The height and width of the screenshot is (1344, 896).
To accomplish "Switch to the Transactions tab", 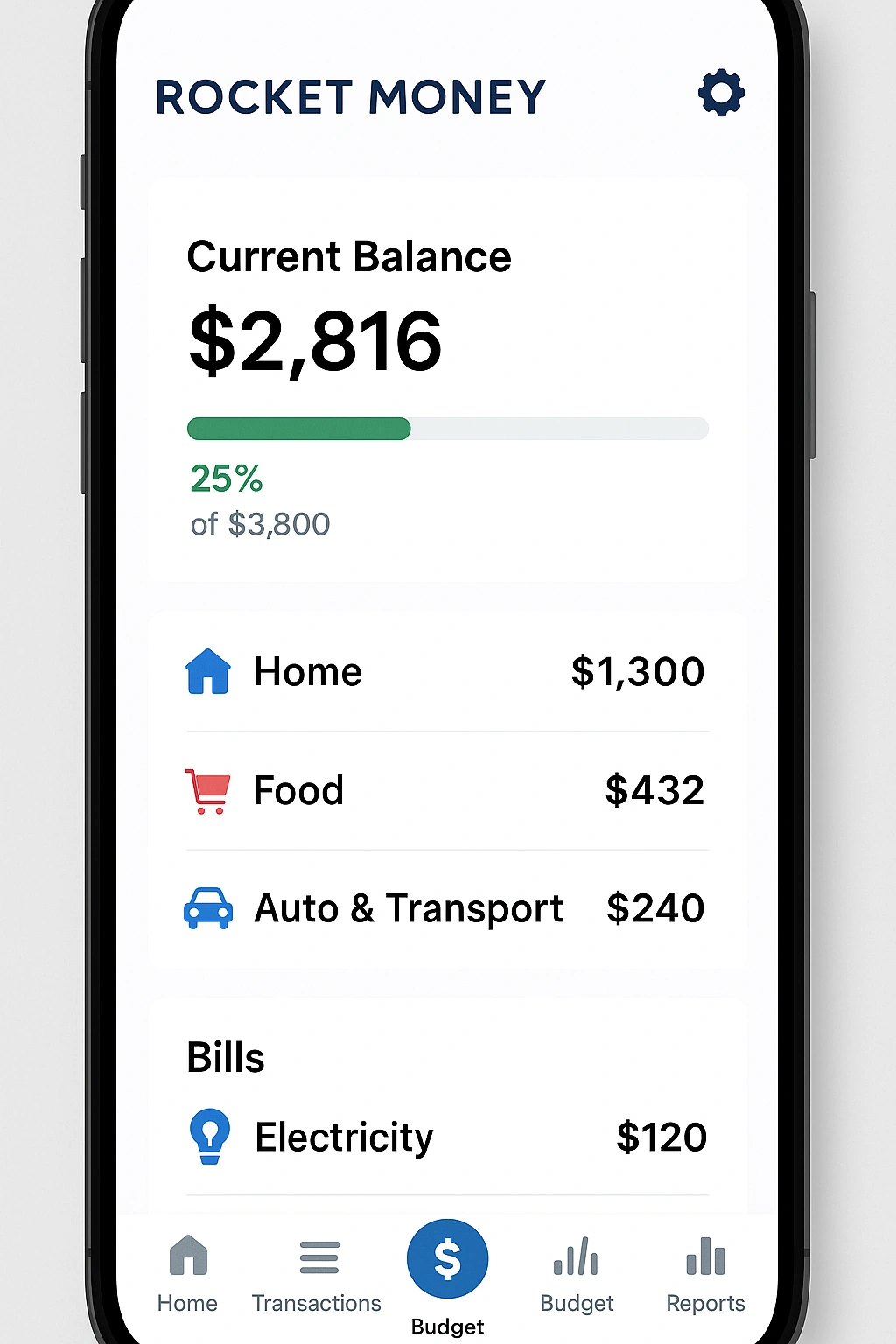I will pyautogui.click(x=317, y=1277).
